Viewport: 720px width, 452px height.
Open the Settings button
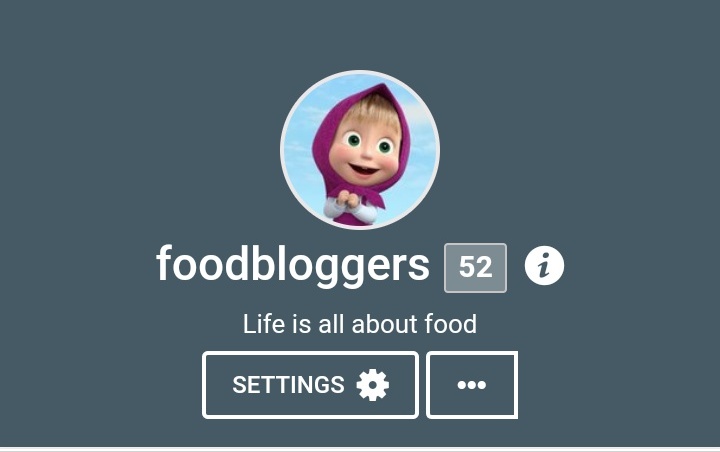point(310,385)
